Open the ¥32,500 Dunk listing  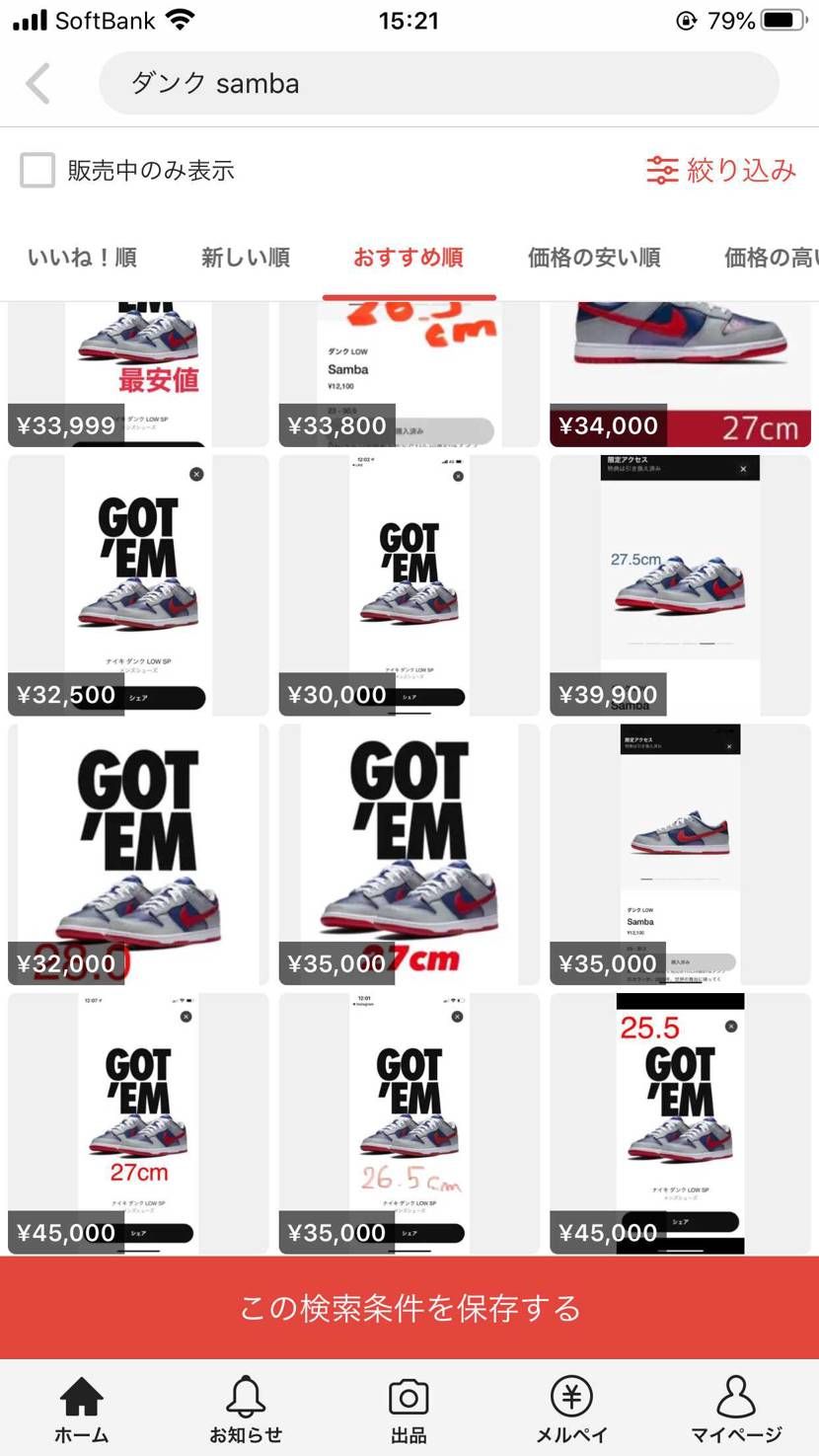[x=138, y=585]
